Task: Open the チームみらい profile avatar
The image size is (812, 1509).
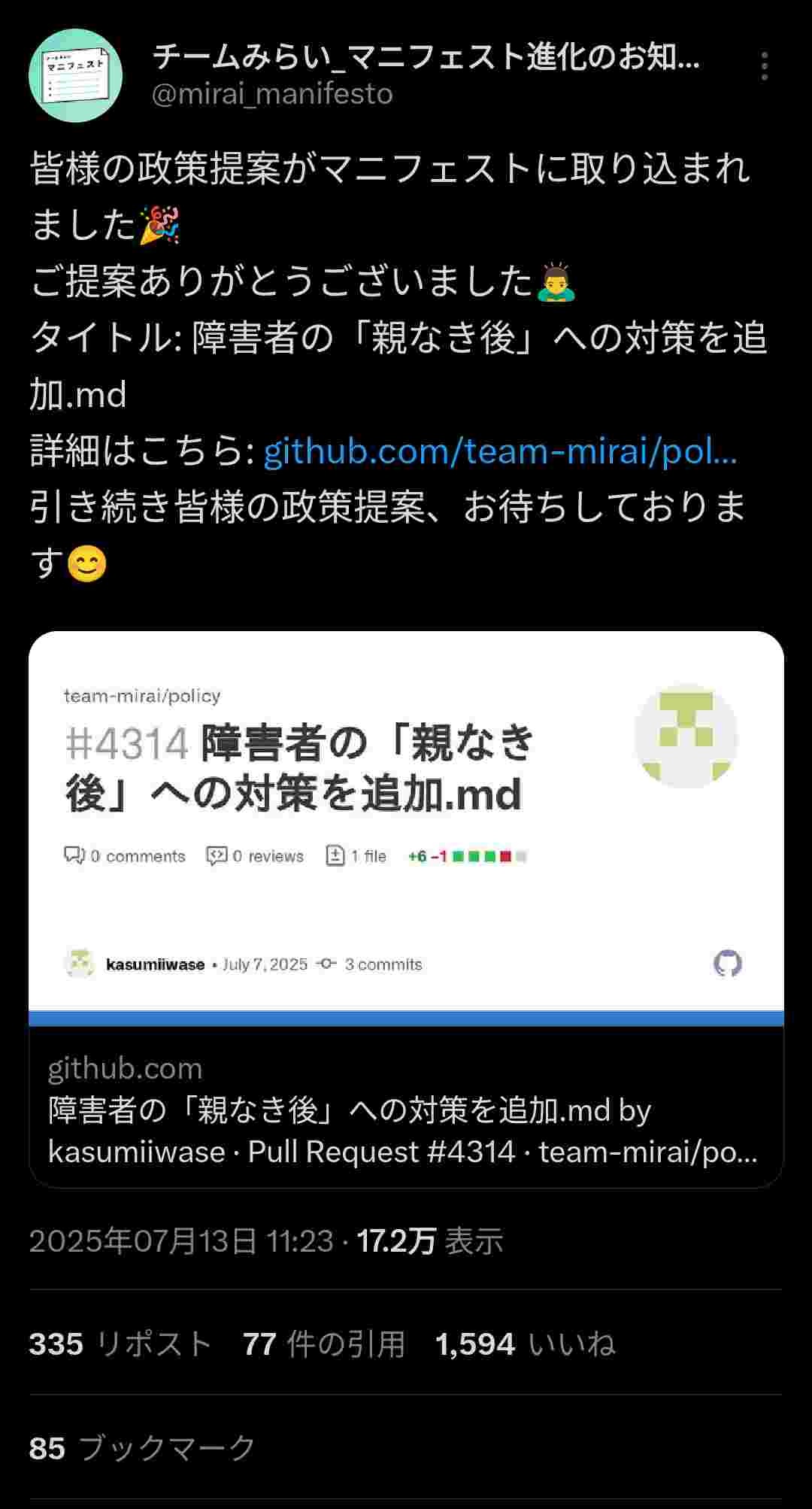Action: coord(75,75)
